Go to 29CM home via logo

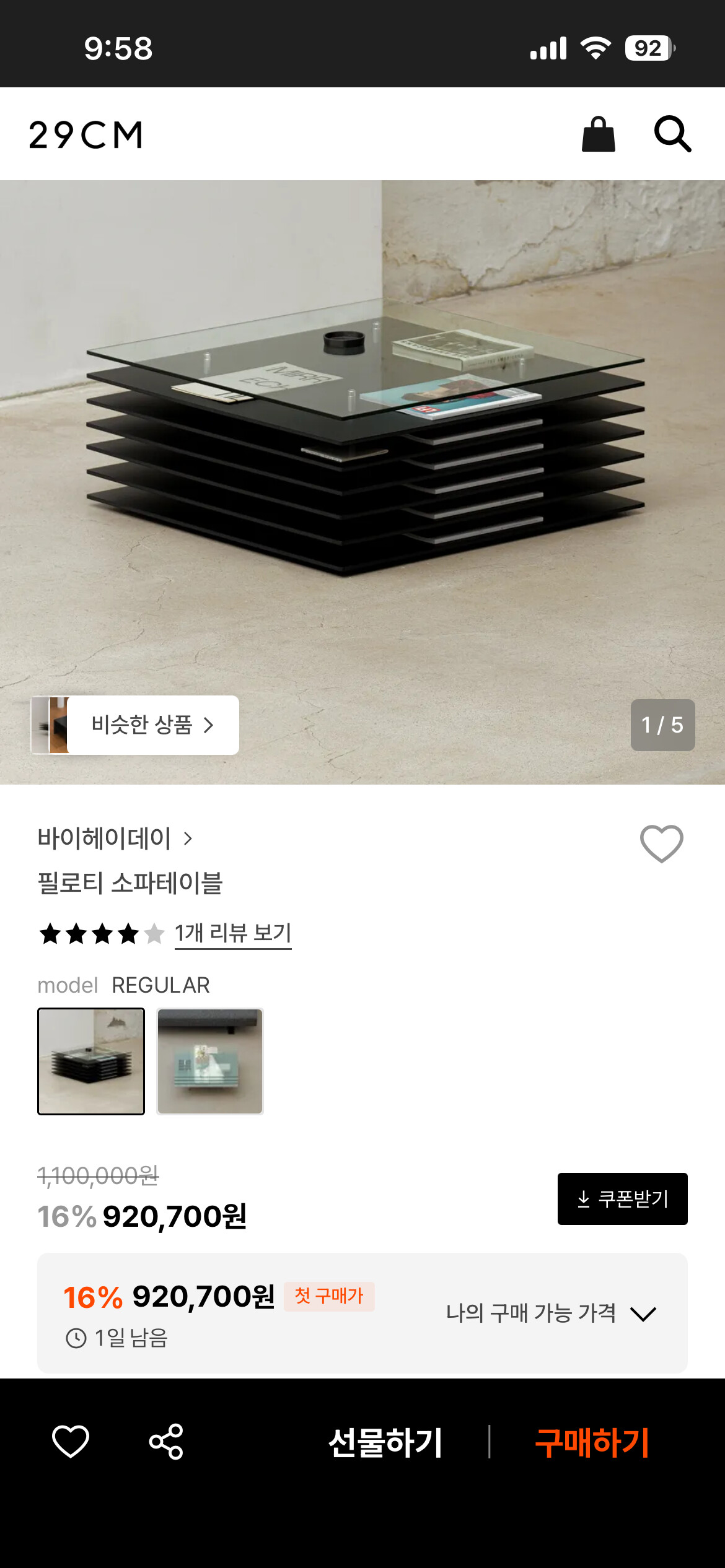coord(86,135)
